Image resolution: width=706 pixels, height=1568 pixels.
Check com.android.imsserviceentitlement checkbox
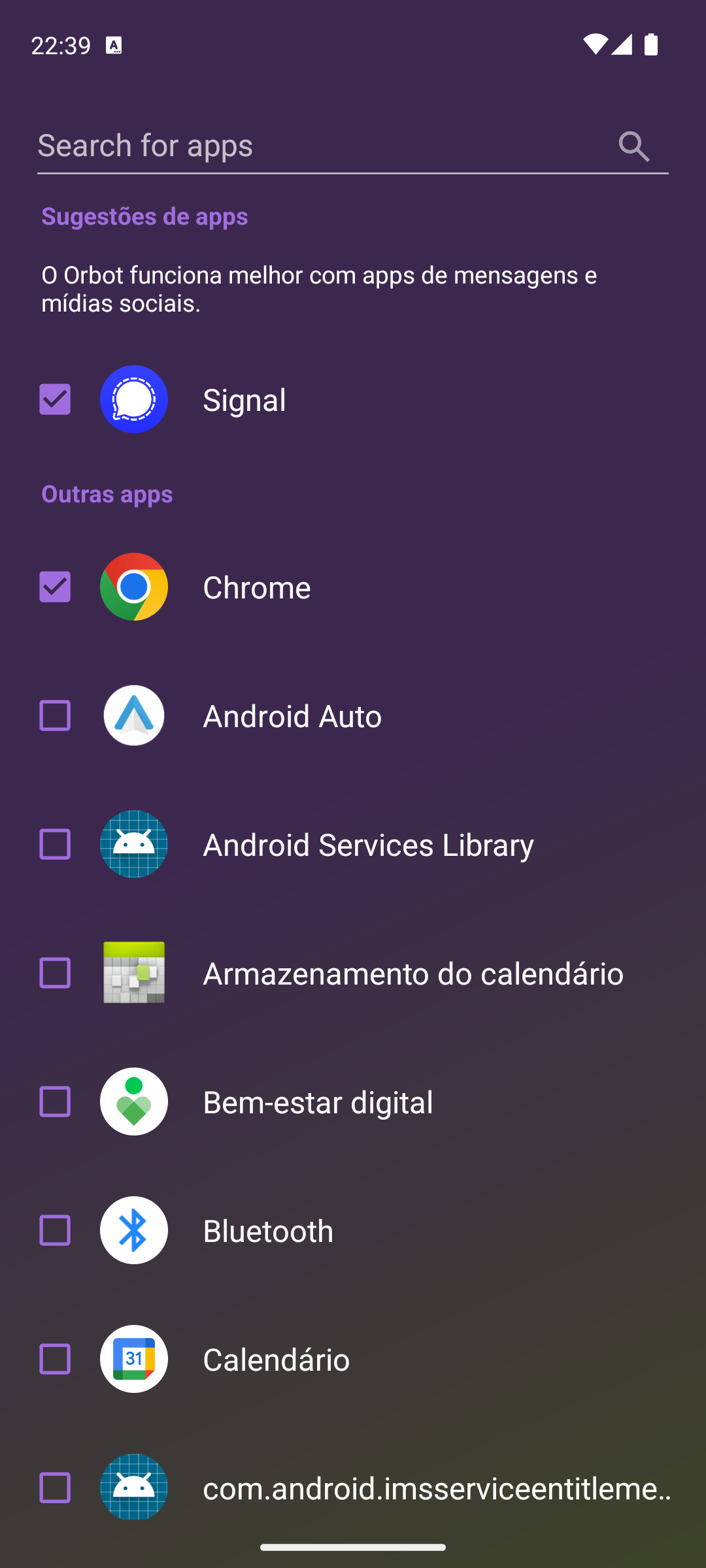tap(55, 1488)
